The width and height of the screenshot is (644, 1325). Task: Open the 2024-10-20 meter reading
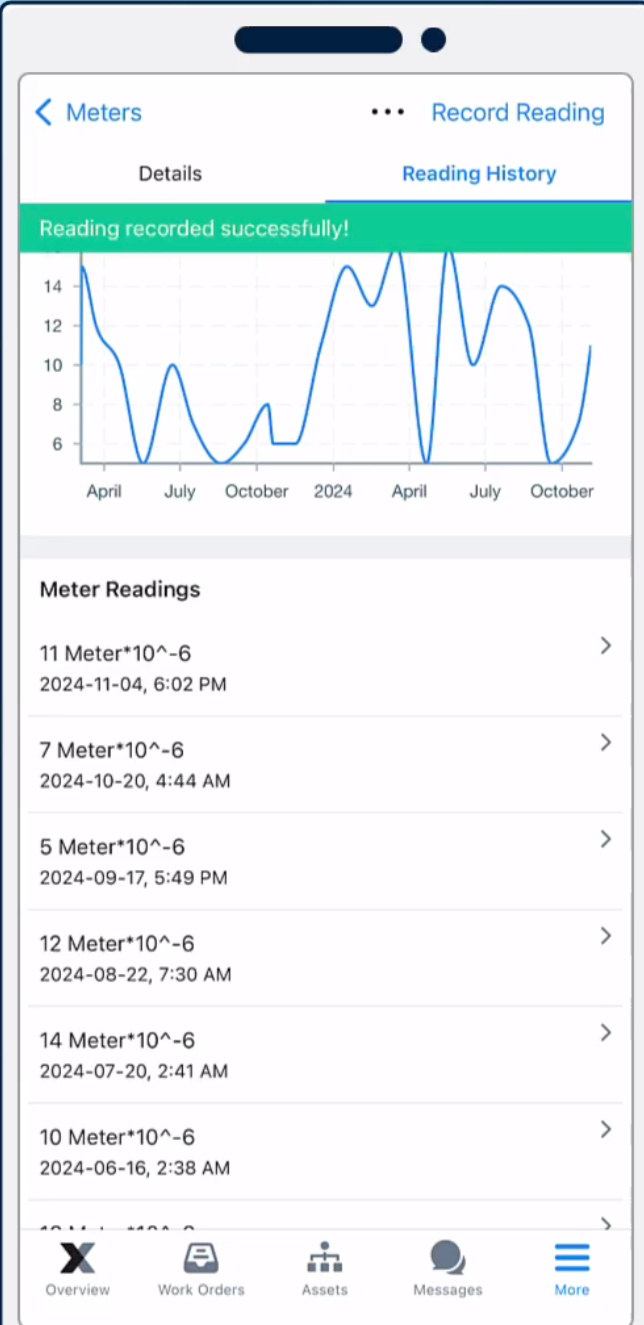click(x=324, y=765)
